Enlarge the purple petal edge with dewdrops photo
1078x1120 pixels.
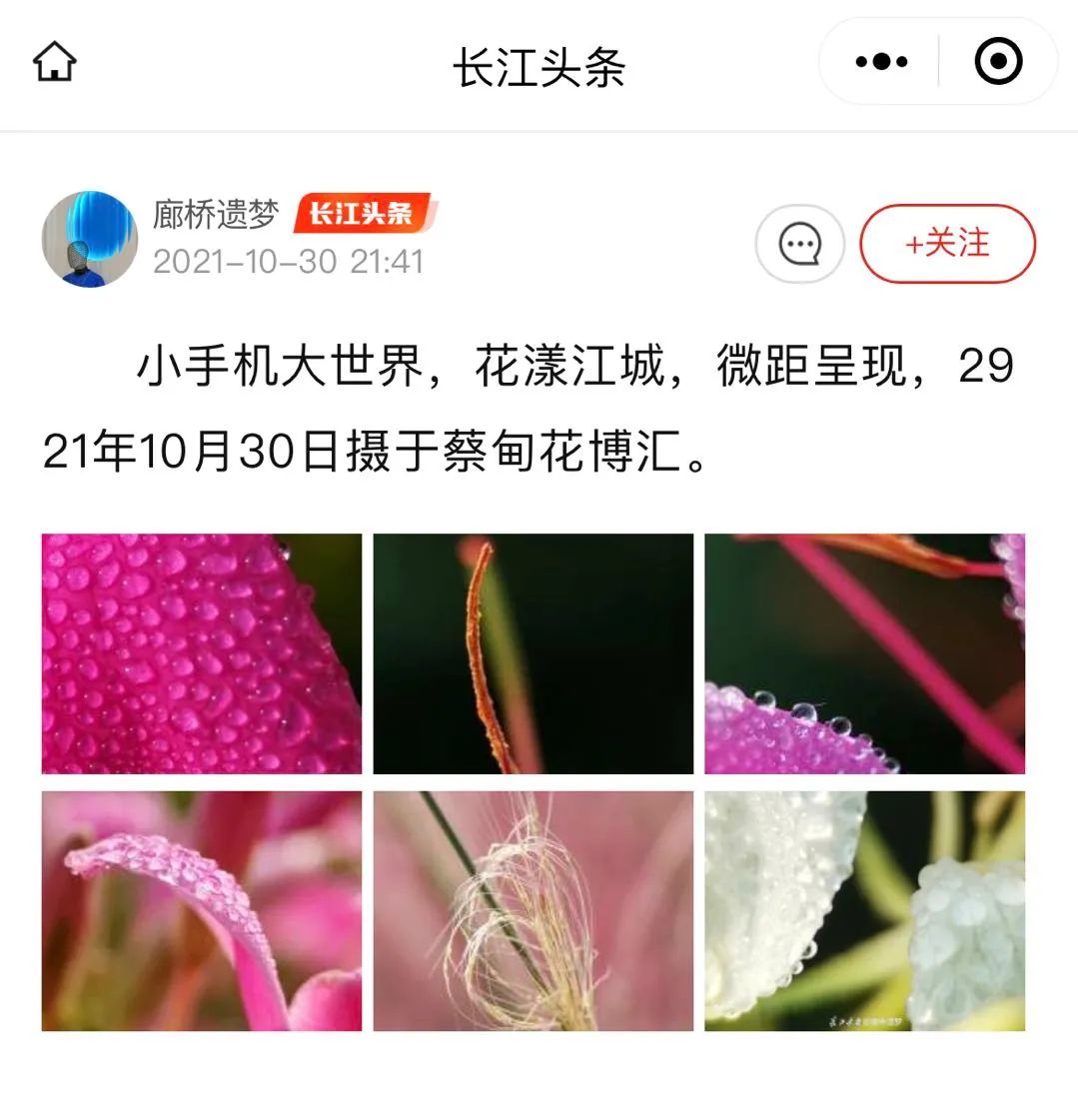coord(864,653)
